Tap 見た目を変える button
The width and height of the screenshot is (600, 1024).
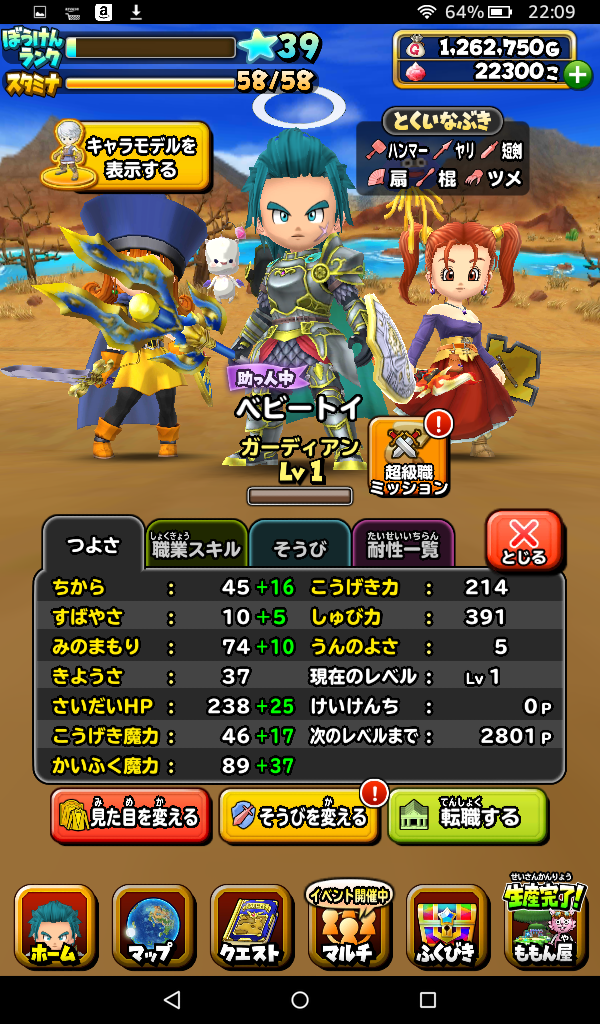pyautogui.click(x=131, y=816)
